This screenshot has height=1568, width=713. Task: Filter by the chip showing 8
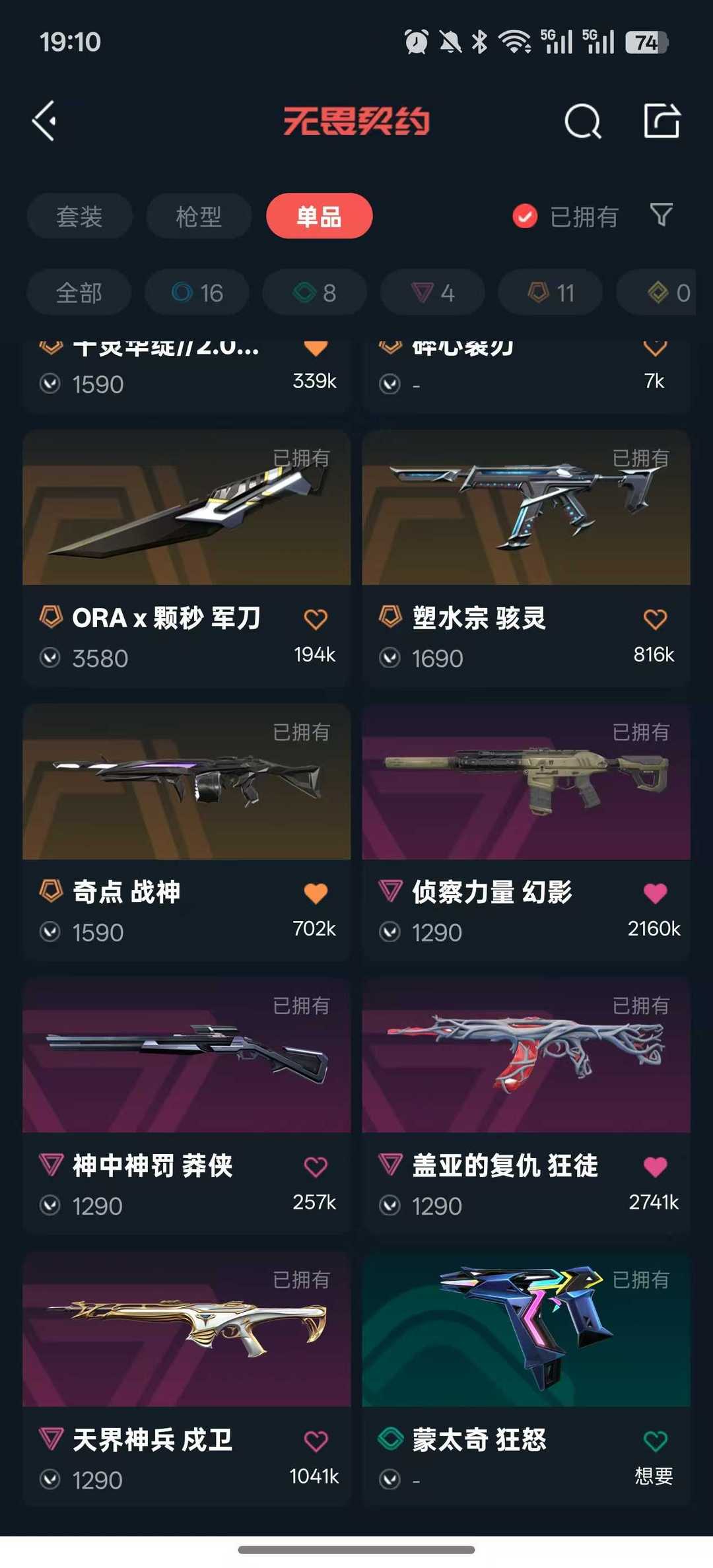(x=315, y=292)
